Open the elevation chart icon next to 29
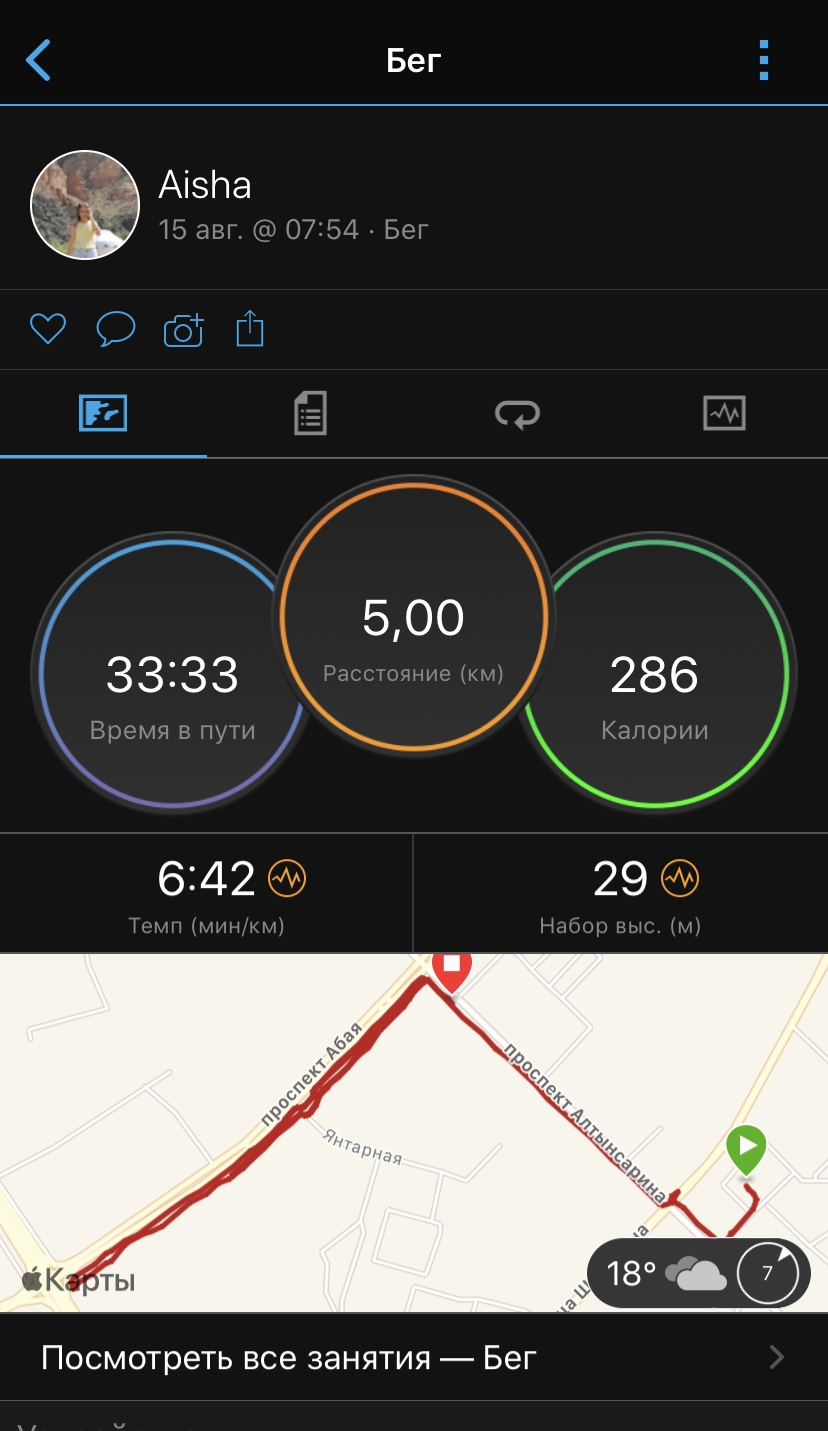Screen dimensions: 828x1431 pyautogui.click(x=681, y=879)
